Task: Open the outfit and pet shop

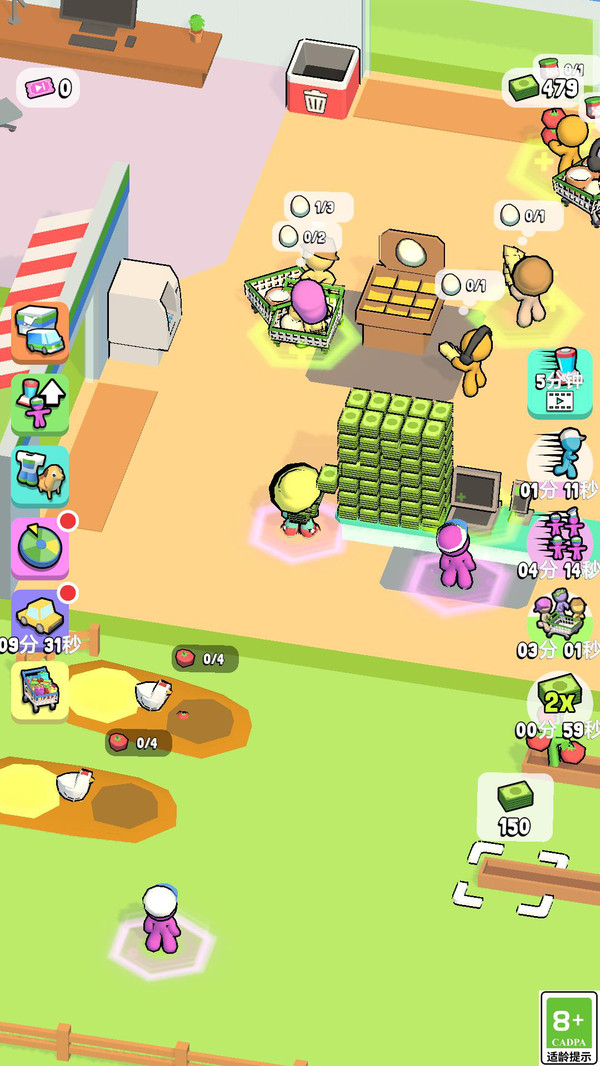Action: coord(40,476)
